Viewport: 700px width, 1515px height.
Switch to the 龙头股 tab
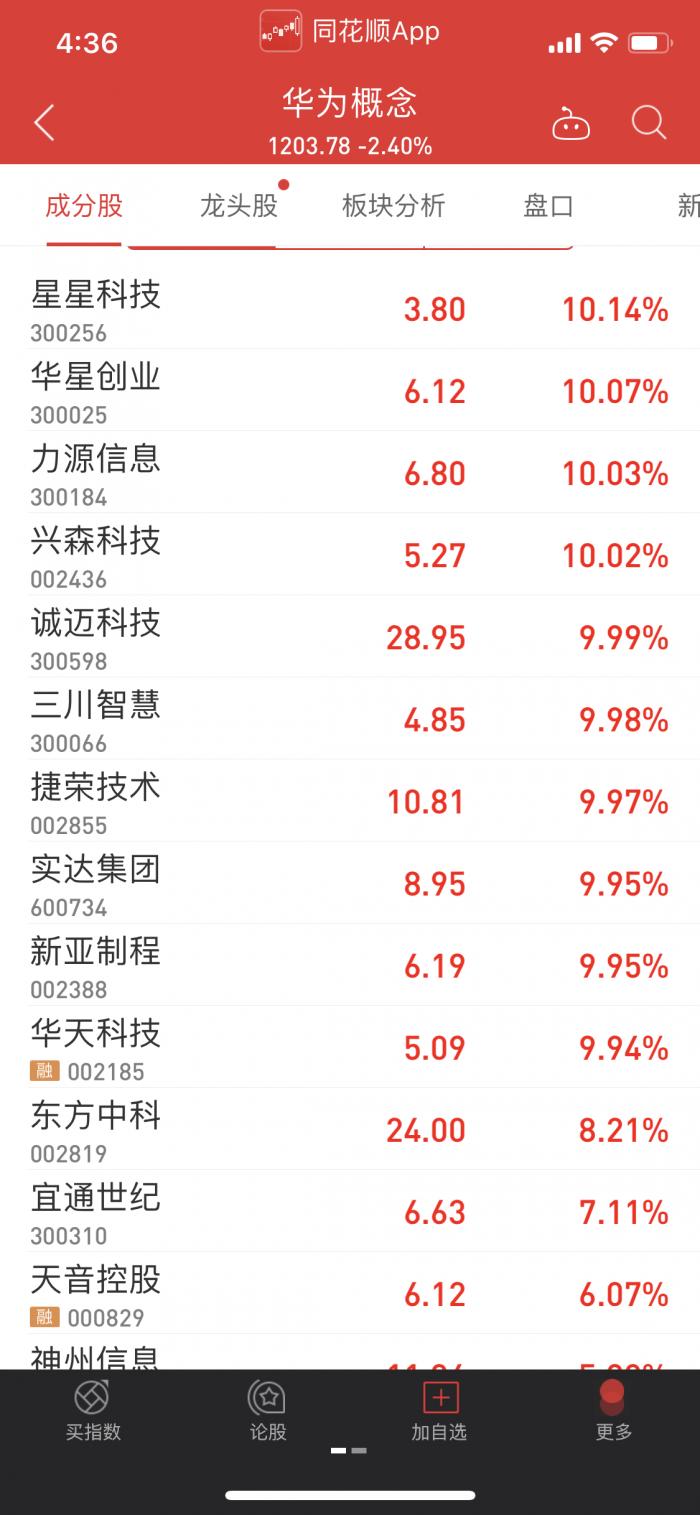pos(238,206)
